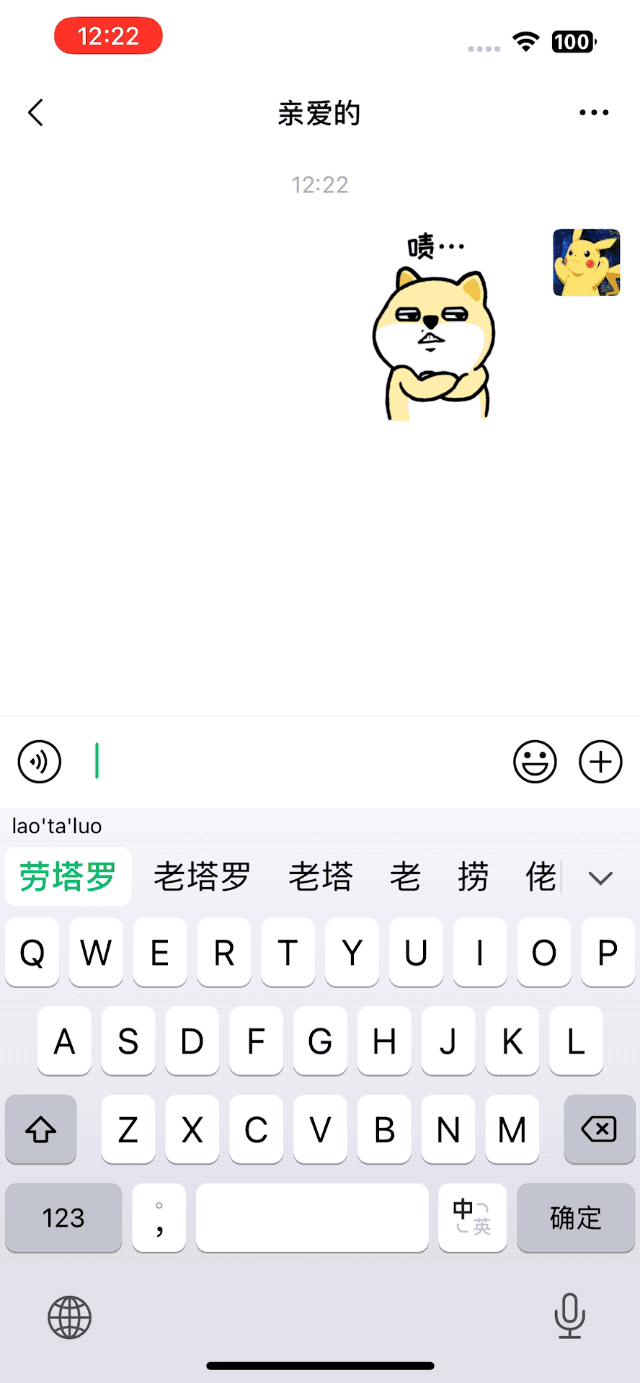Toggle the 中/英 language key
The height and width of the screenshot is (1383, 640).
472,1217
